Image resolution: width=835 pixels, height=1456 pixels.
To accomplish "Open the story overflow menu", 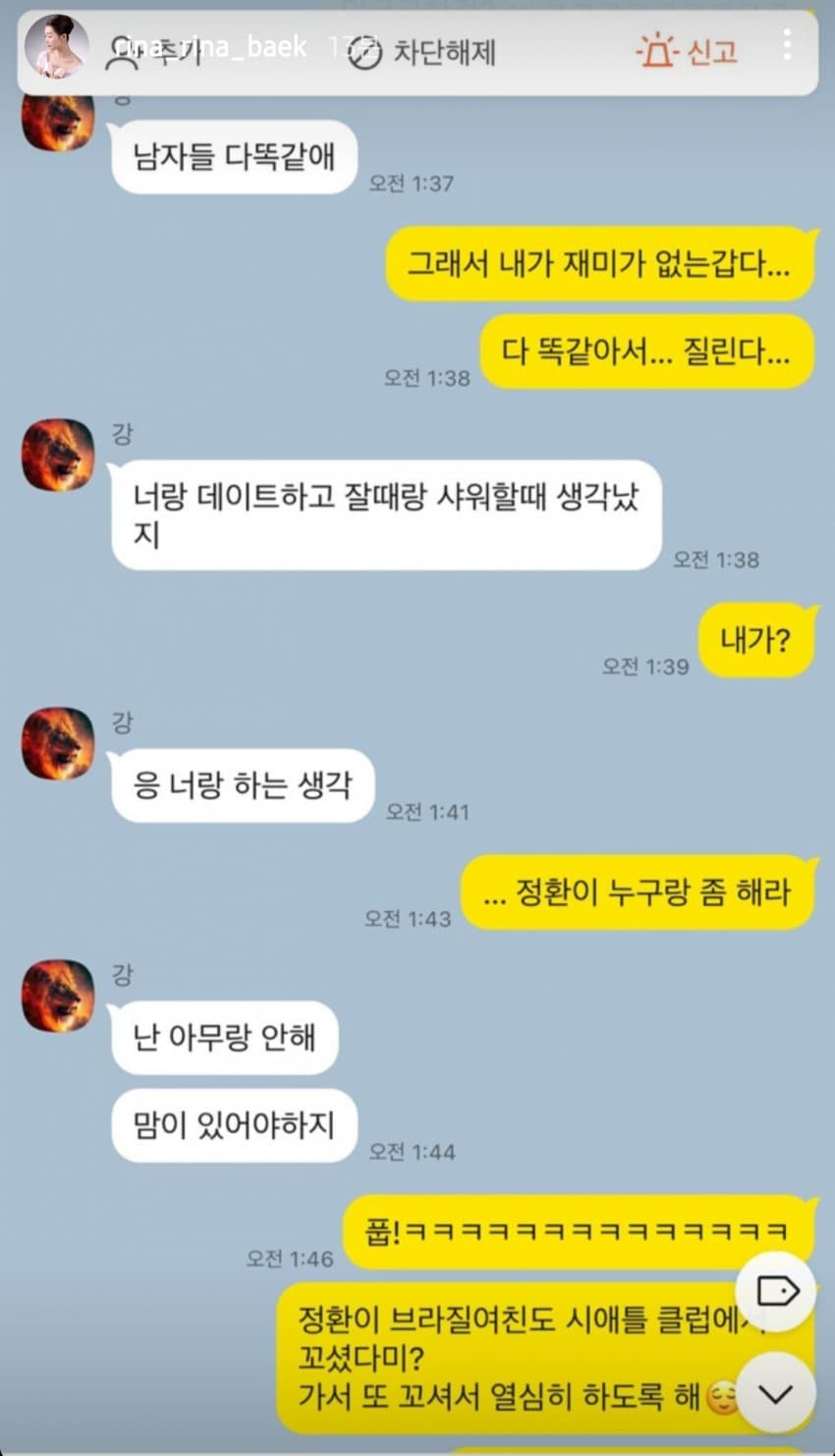I will (787, 45).
